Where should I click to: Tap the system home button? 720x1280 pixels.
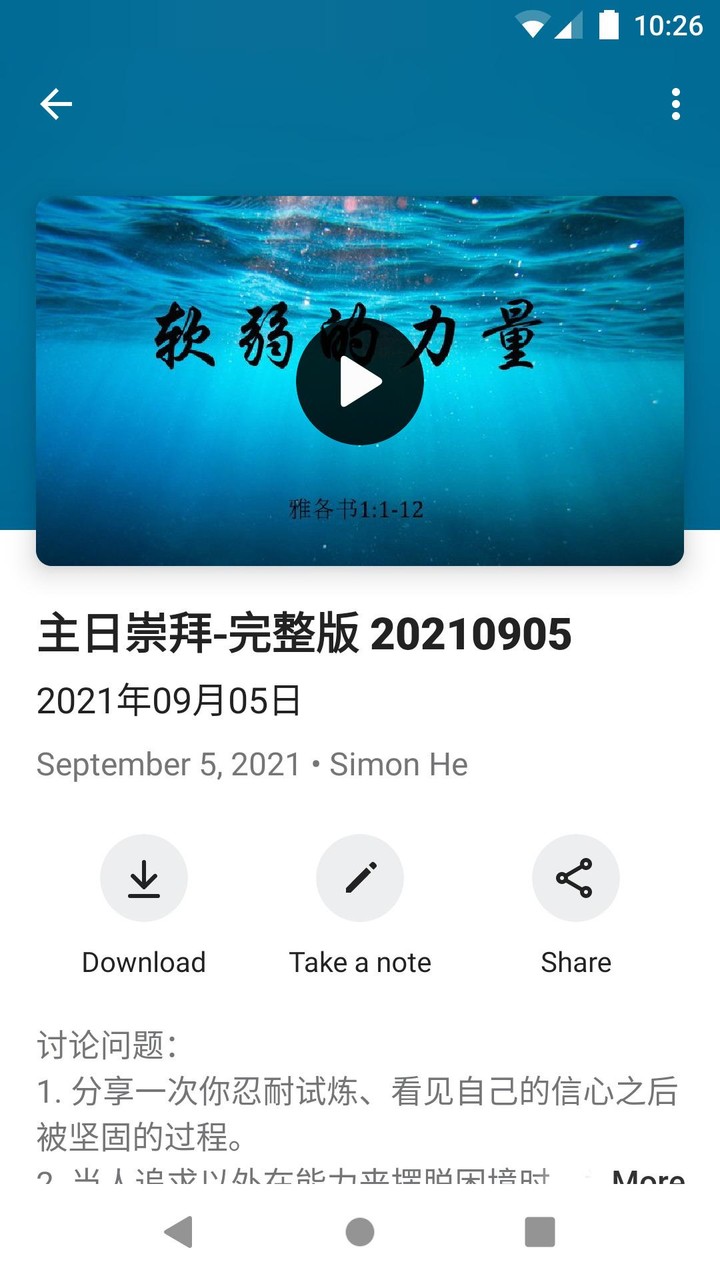(x=360, y=1232)
